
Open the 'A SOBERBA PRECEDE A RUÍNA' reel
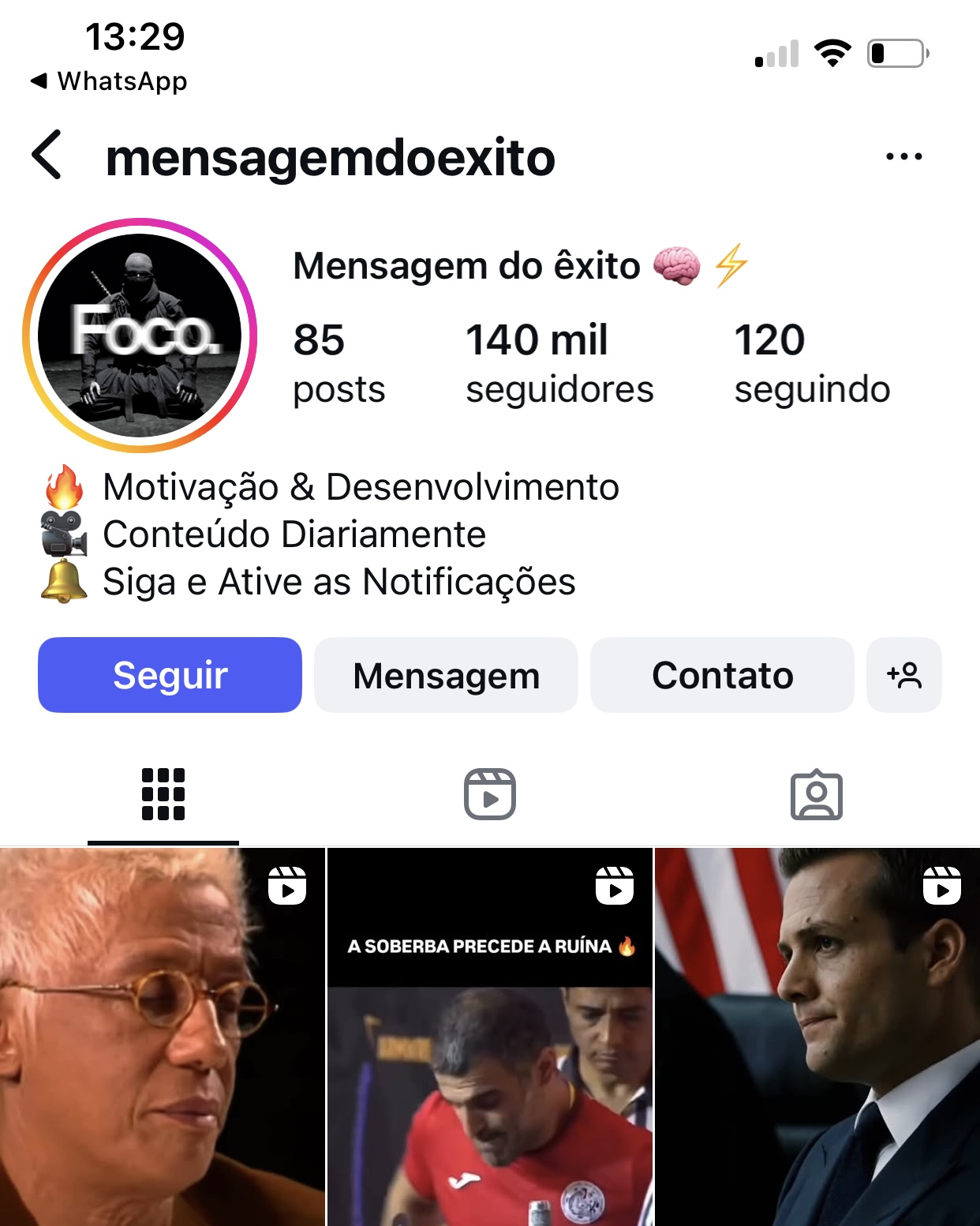click(490, 1042)
